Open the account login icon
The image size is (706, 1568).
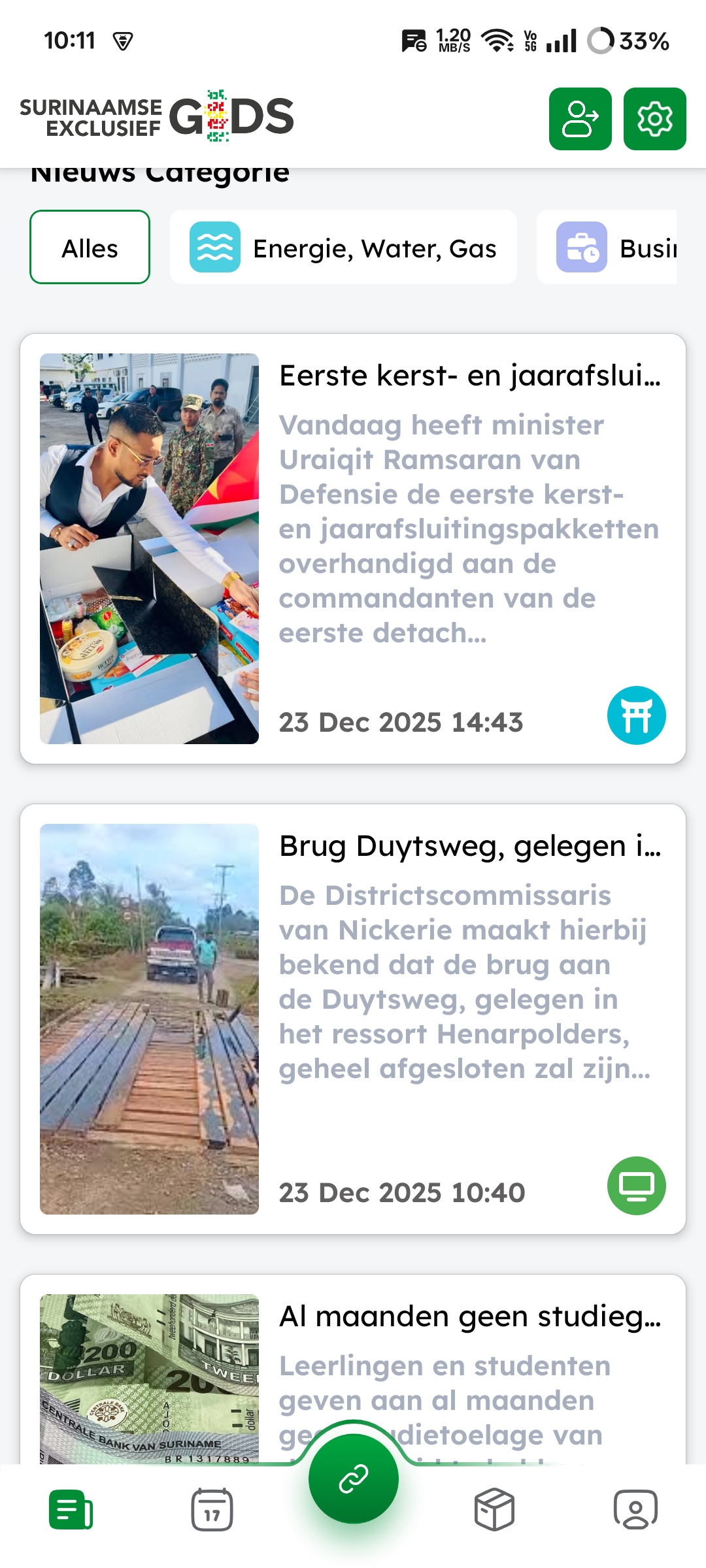[580, 119]
